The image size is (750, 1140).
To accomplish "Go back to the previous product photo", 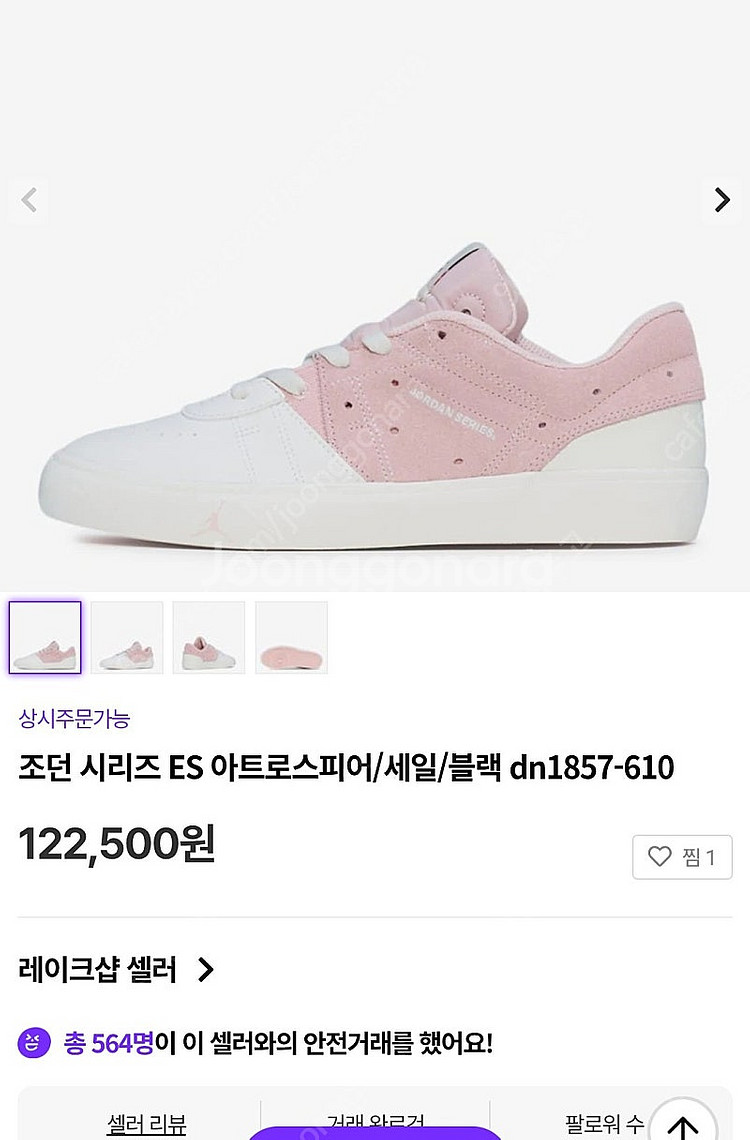I will [29, 200].
